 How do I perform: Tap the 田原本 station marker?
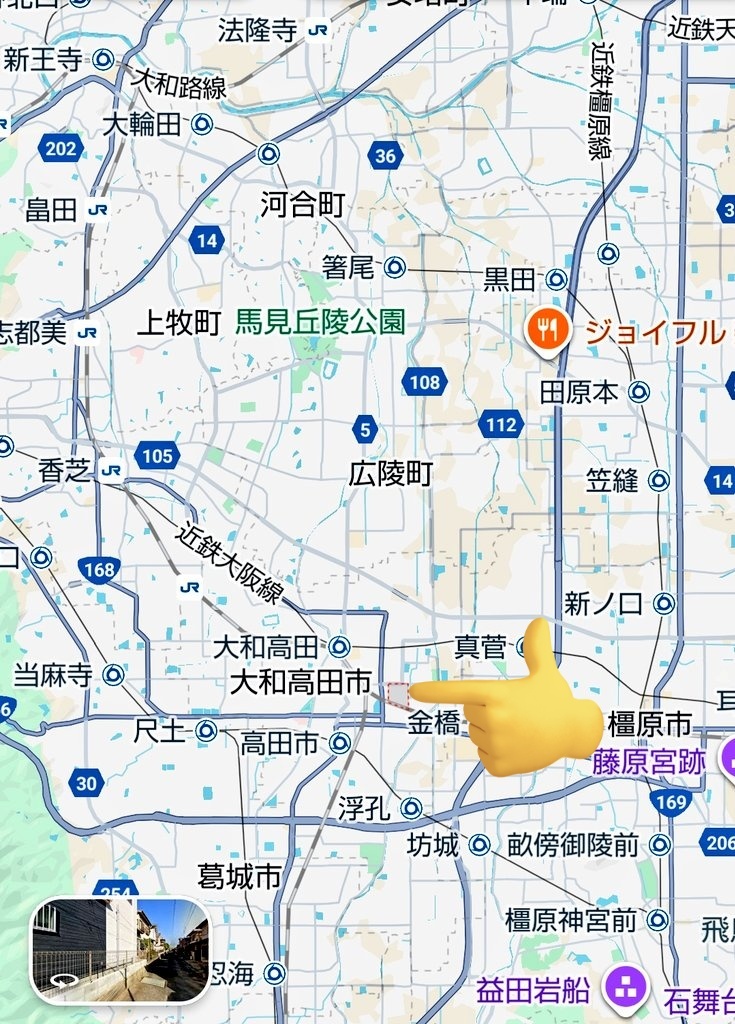pos(640,392)
